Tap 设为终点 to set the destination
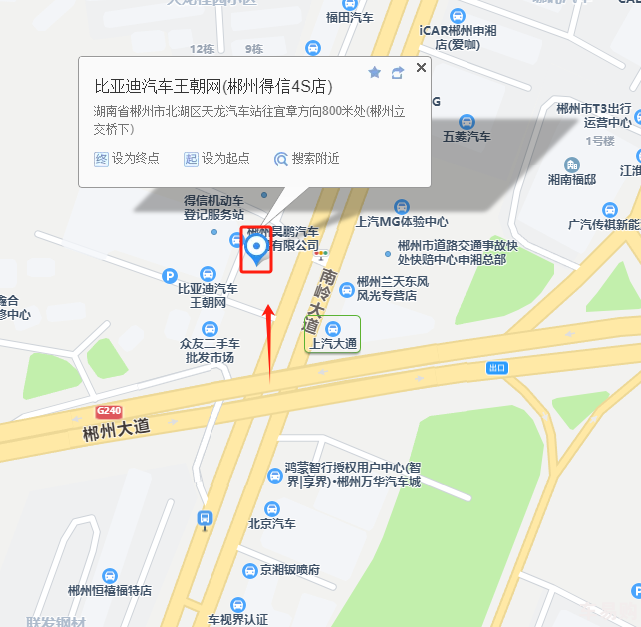 [126, 158]
